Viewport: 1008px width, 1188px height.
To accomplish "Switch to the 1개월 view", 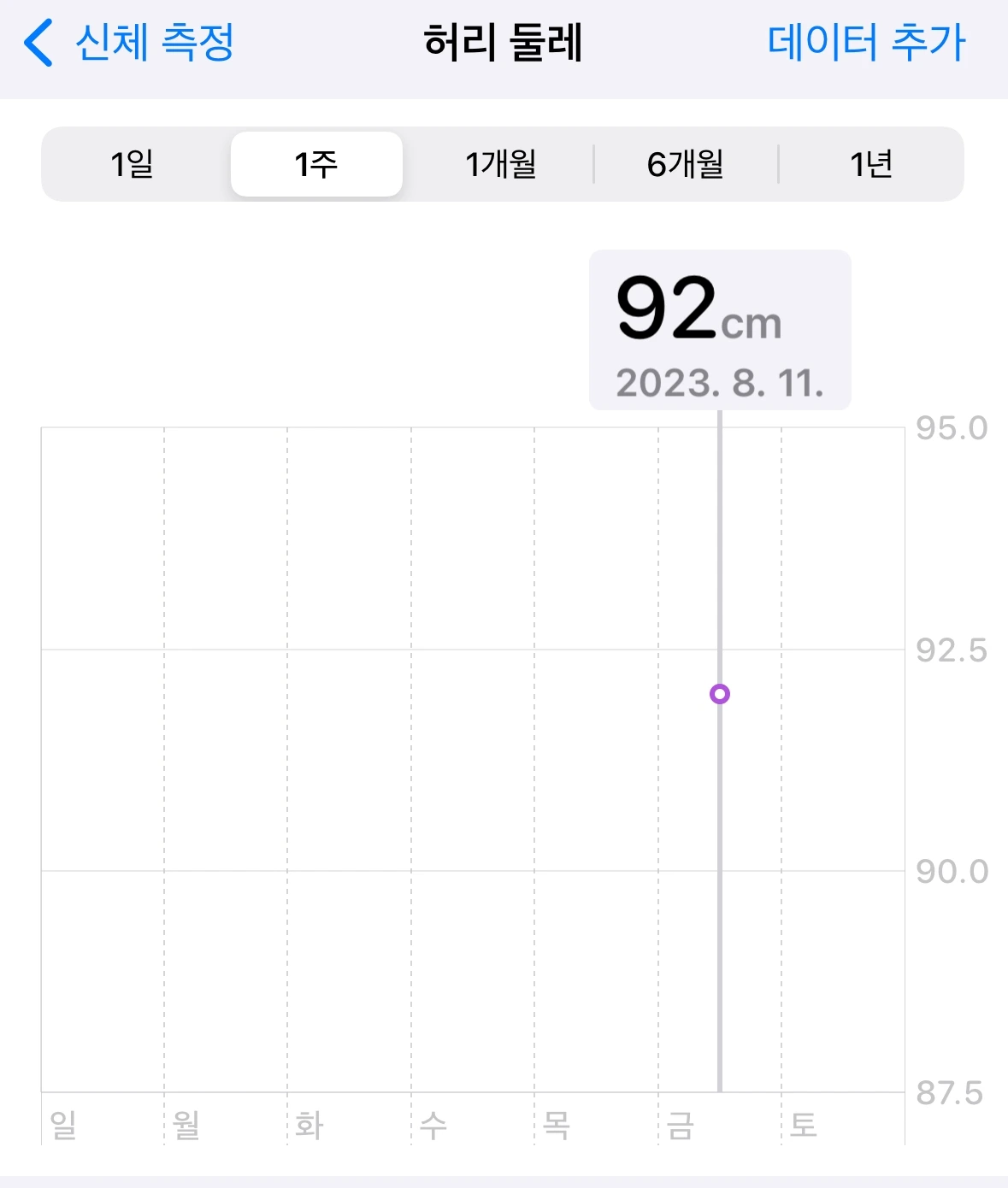I will pyautogui.click(x=501, y=164).
